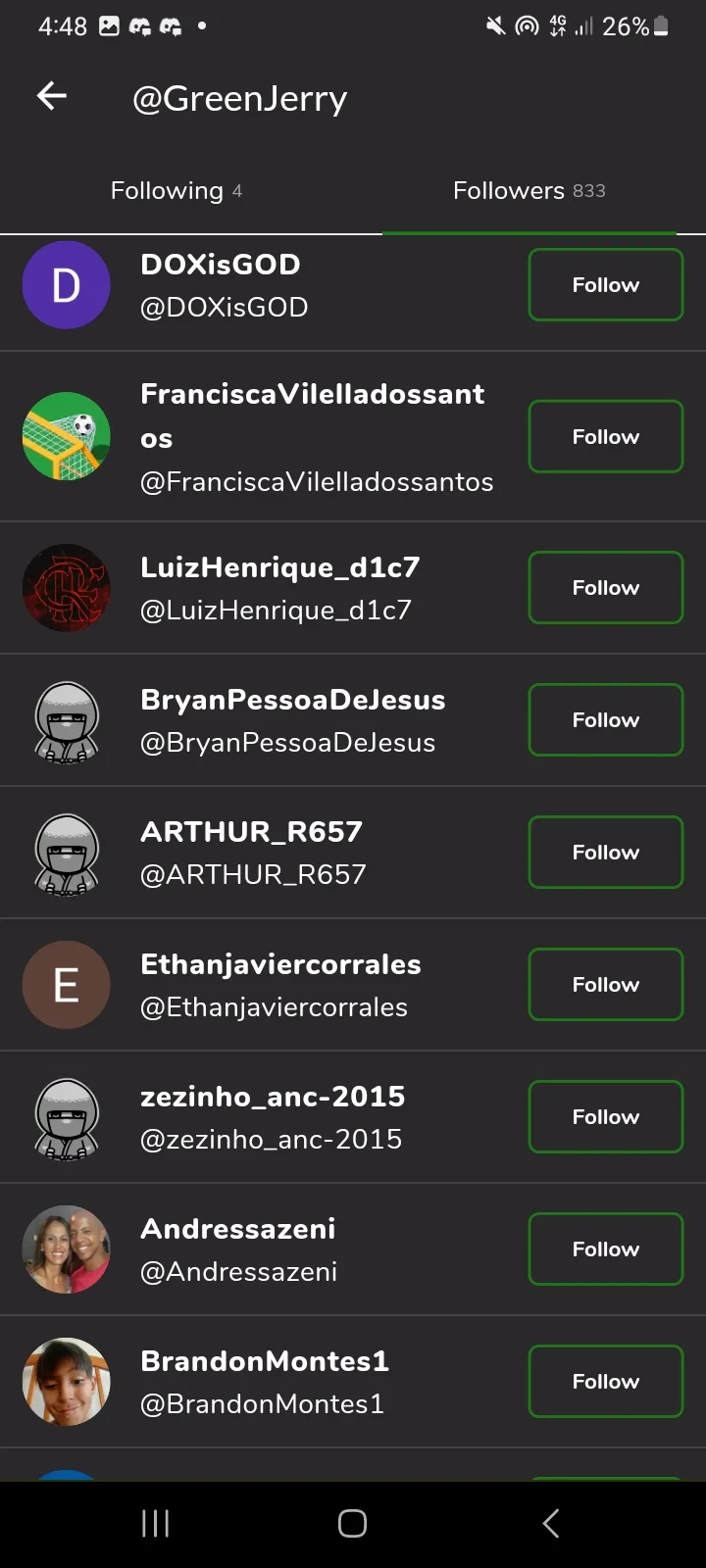
Task: Follow BrandonMontes1
Action: [x=605, y=1382]
